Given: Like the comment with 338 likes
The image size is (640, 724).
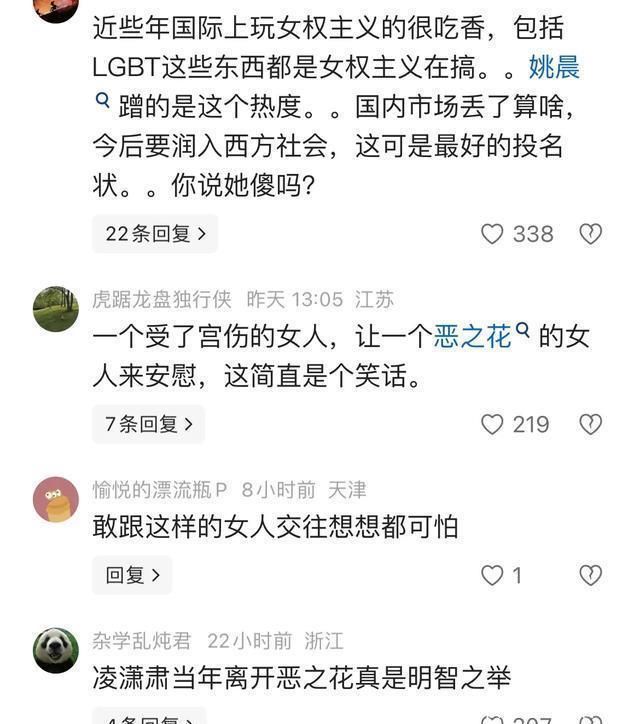Looking at the screenshot, I should [492, 234].
